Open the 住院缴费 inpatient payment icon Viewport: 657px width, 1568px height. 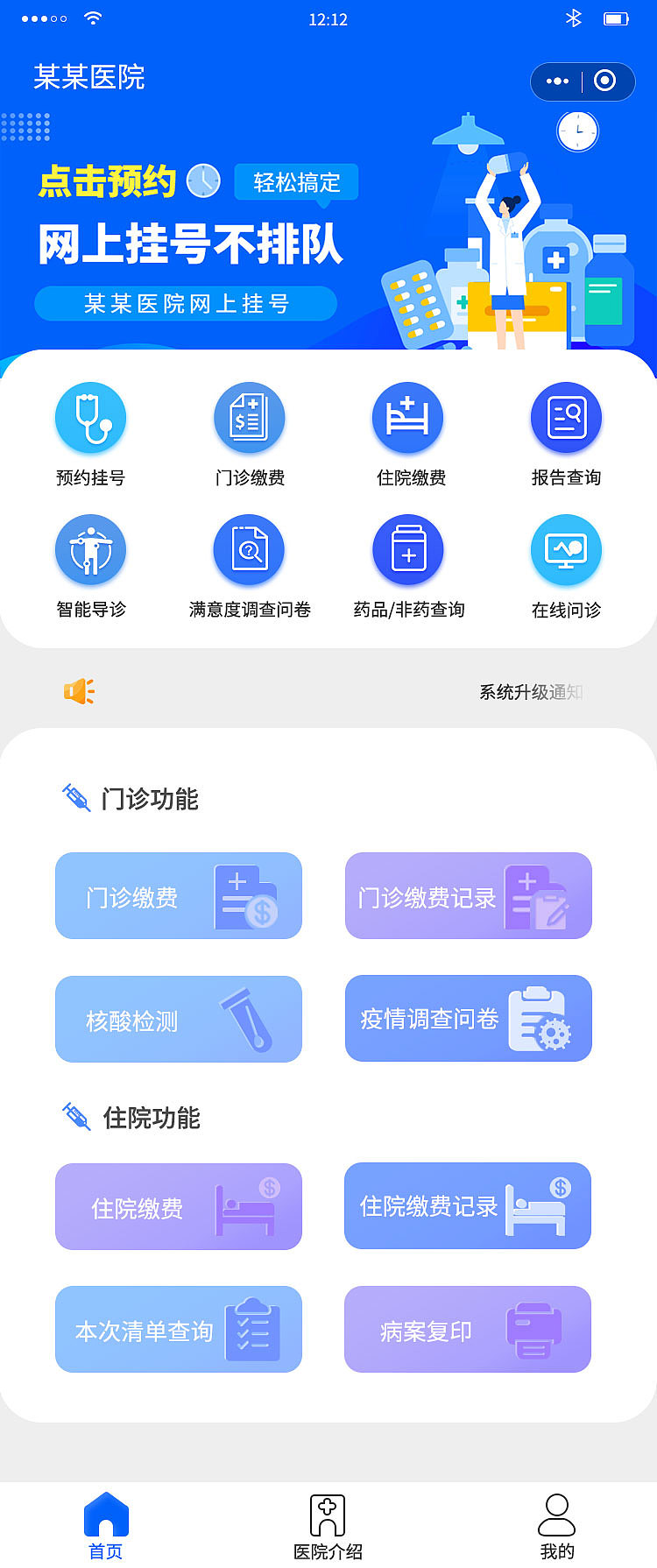tap(407, 418)
